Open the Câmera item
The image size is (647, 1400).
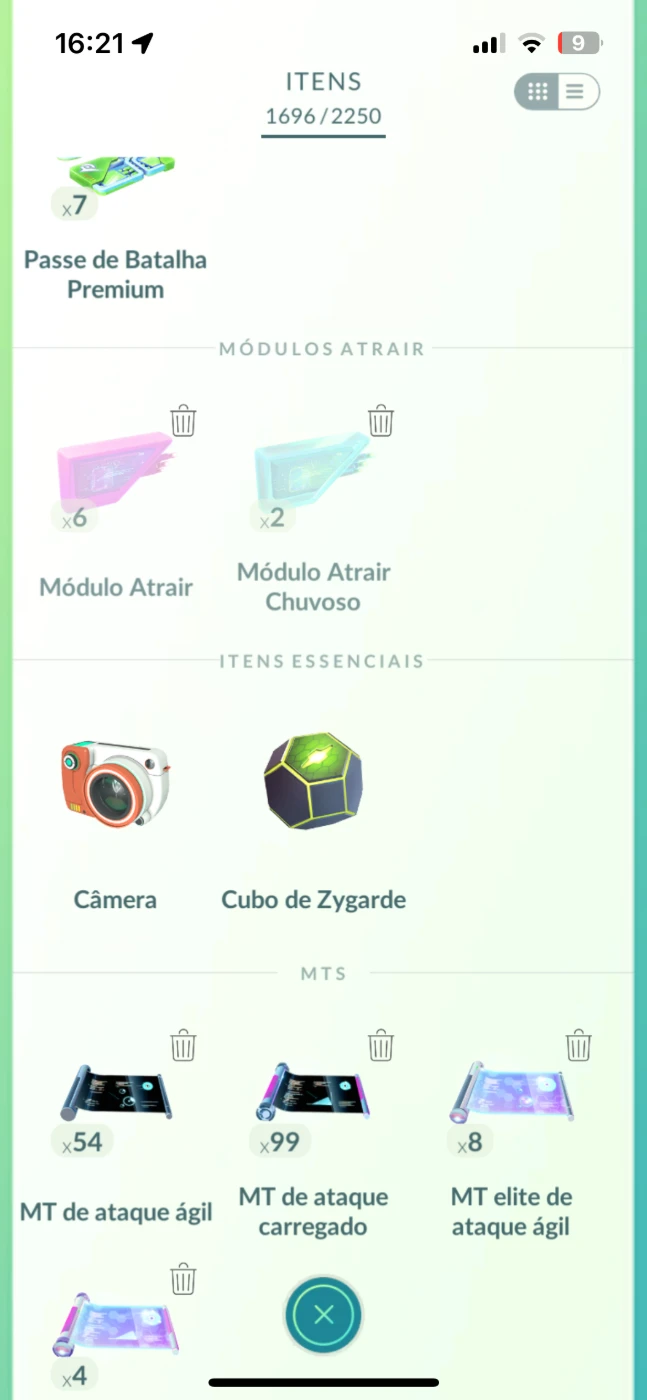click(x=115, y=787)
